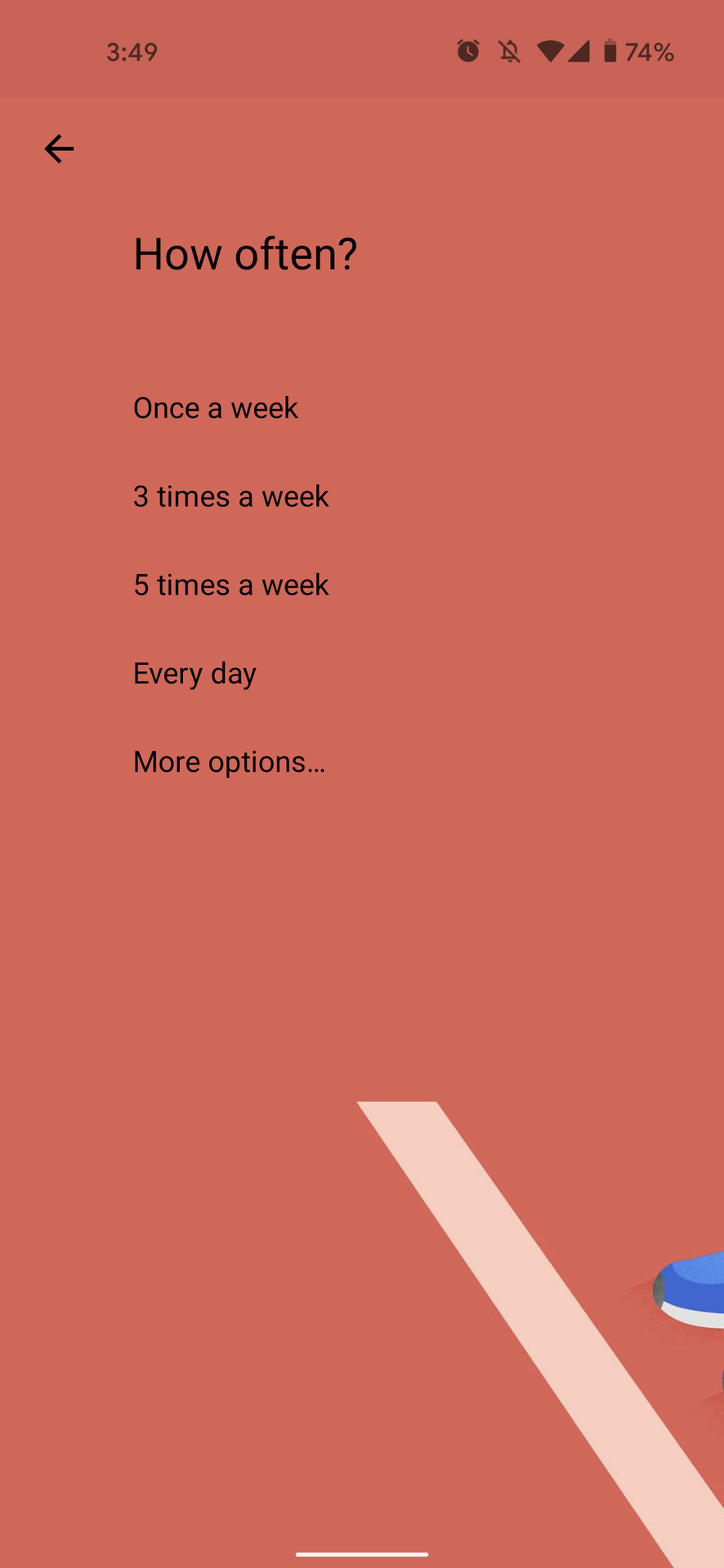Choose 3 times a week
The height and width of the screenshot is (1568, 724).
pyautogui.click(x=231, y=497)
